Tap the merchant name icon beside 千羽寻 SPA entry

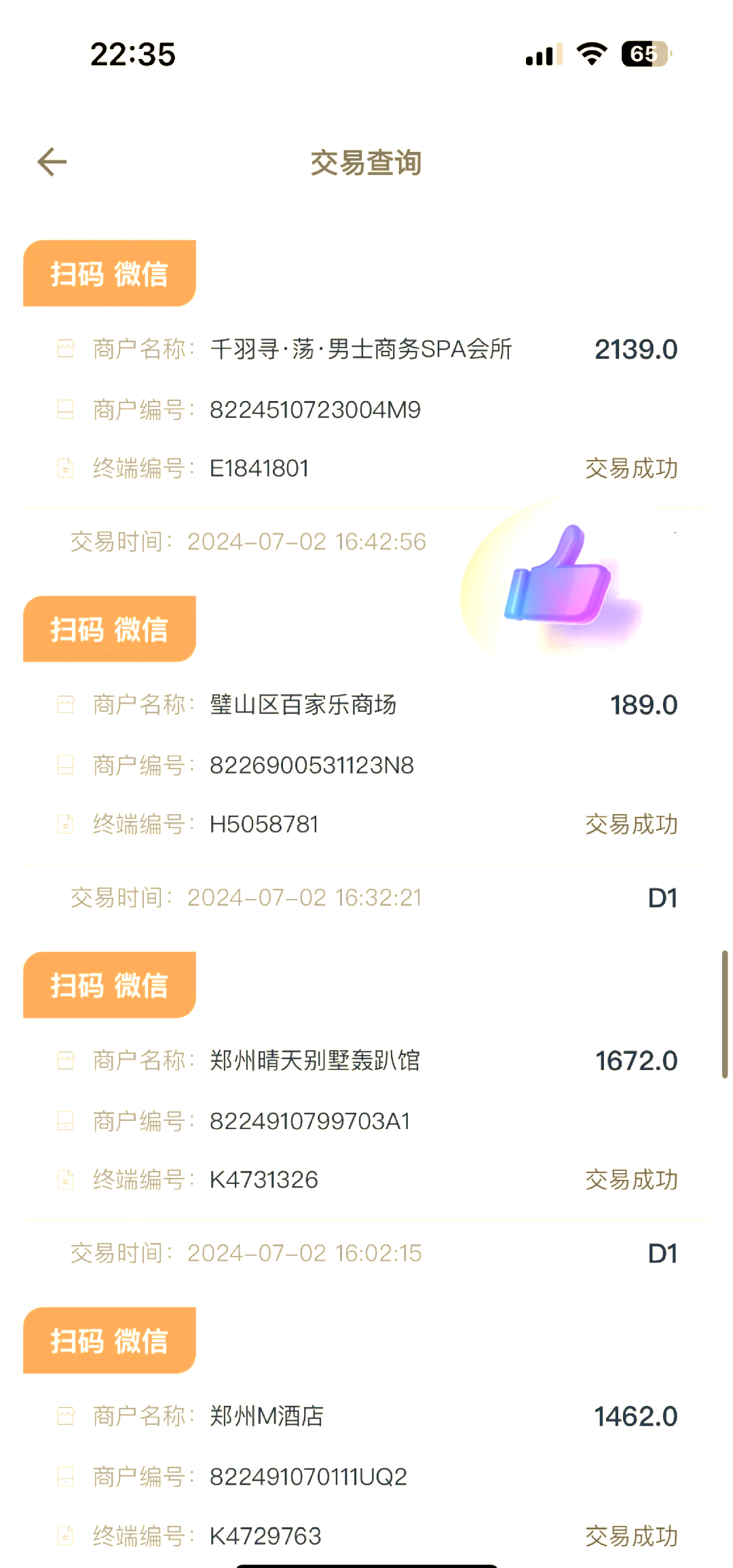[x=64, y=348]
